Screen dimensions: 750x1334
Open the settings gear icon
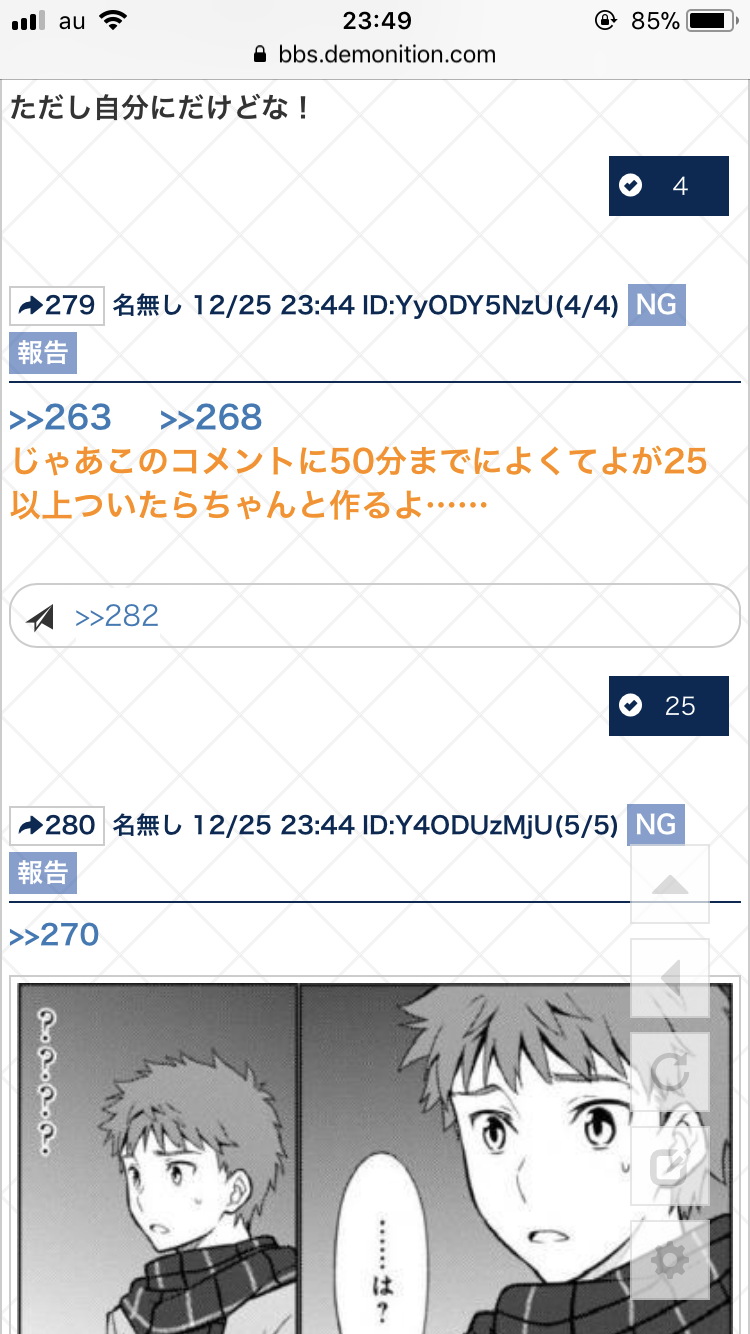pyautogui.click(x=670, y=1260)
